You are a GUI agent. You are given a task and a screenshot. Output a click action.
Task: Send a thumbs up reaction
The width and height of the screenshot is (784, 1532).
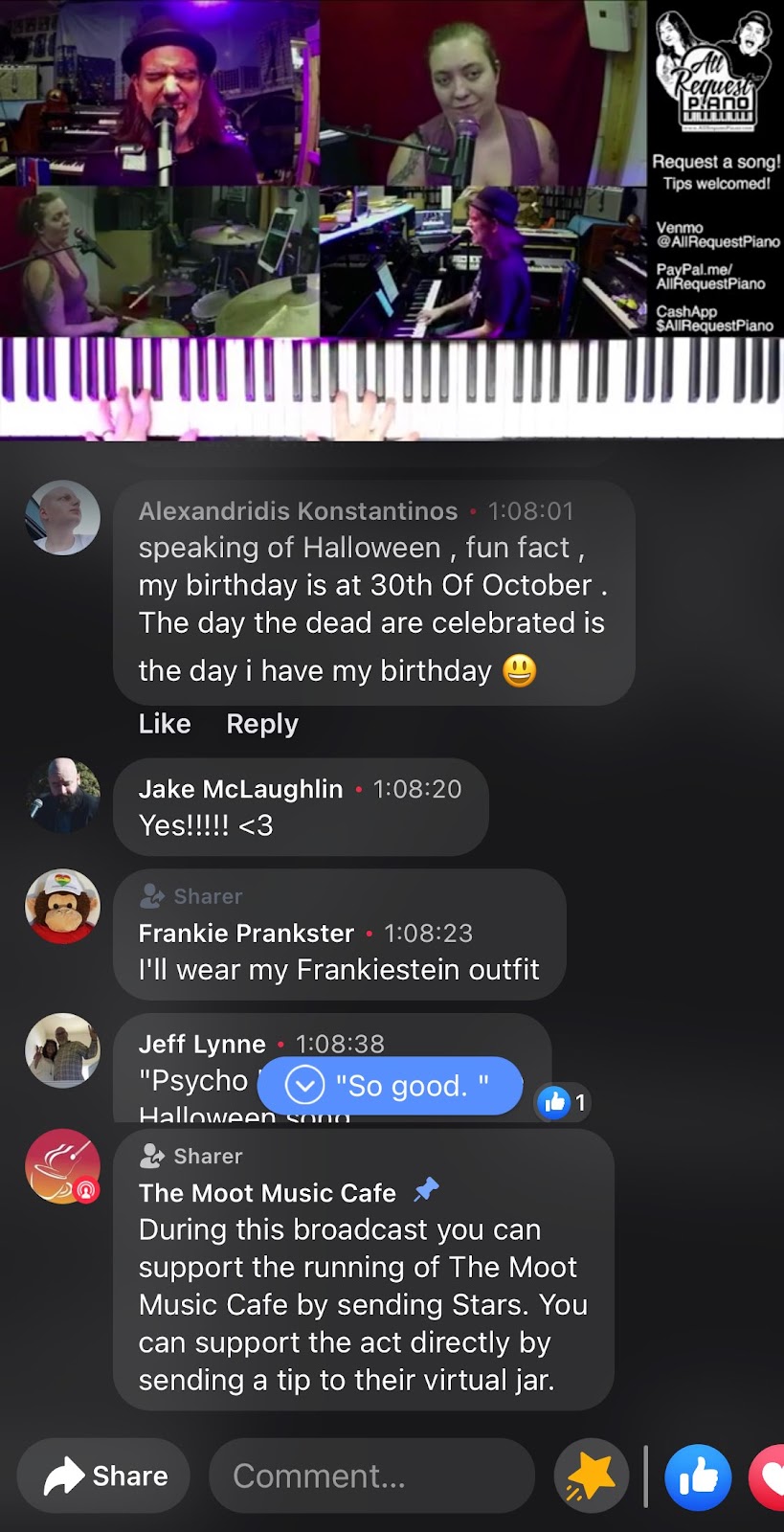(698, 1477)
